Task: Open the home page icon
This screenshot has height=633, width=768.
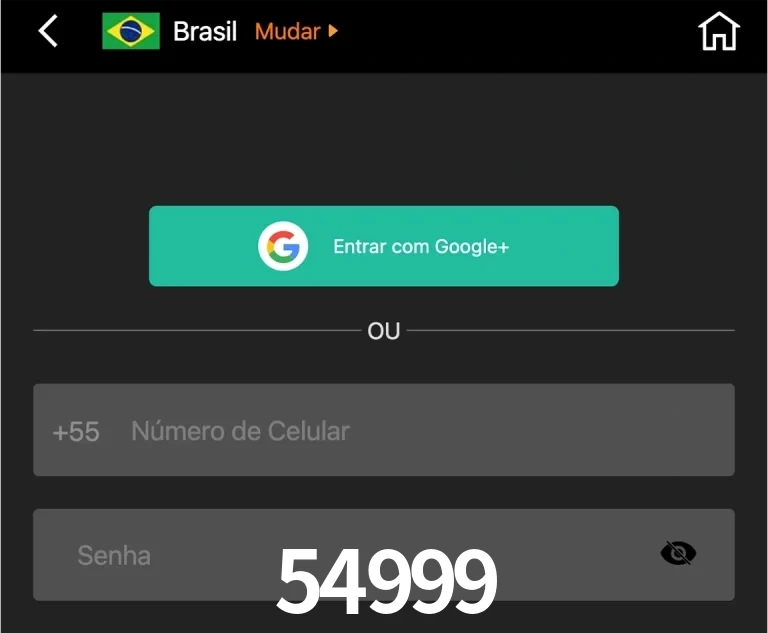Action: tap(718, 32)
